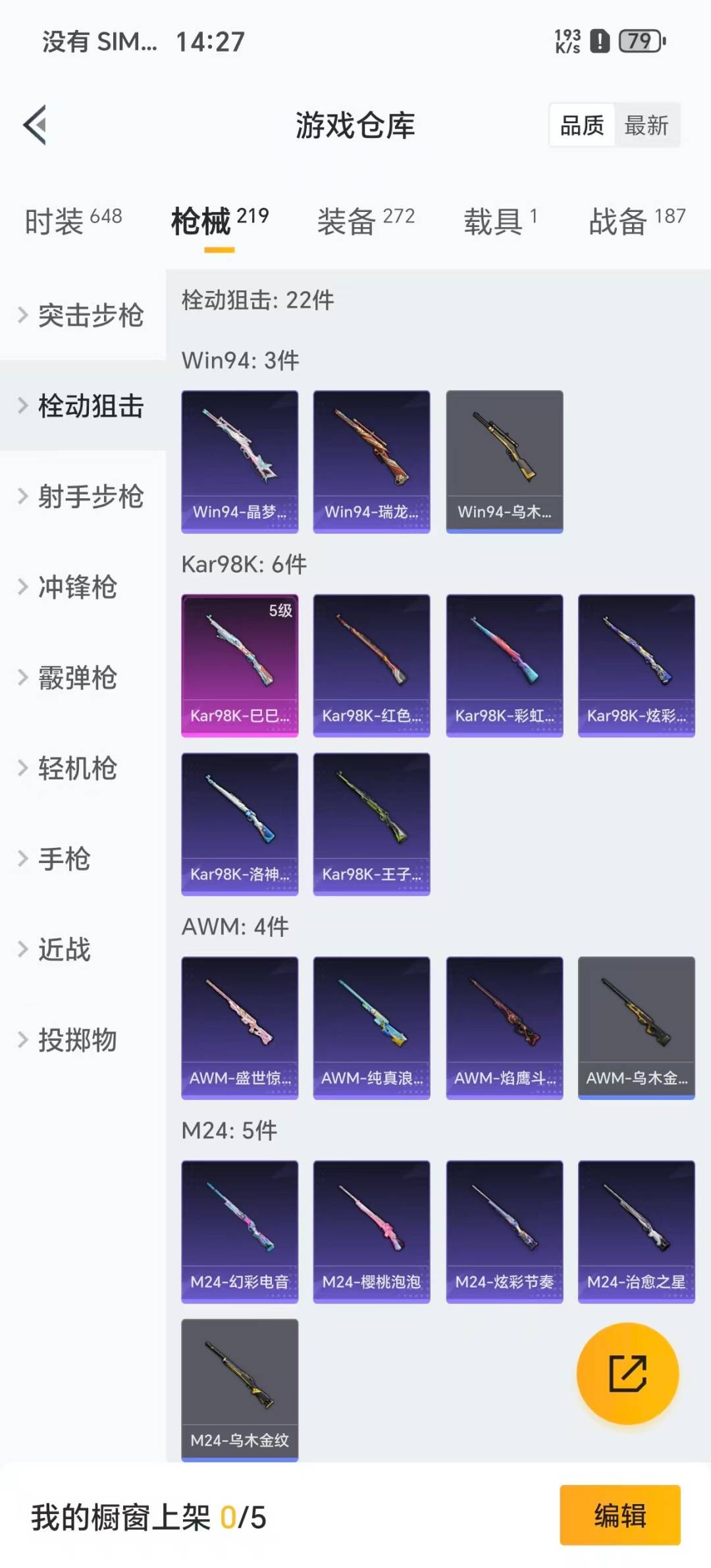Switch sorting to 最新 newest mode

[x=647, y=126]
